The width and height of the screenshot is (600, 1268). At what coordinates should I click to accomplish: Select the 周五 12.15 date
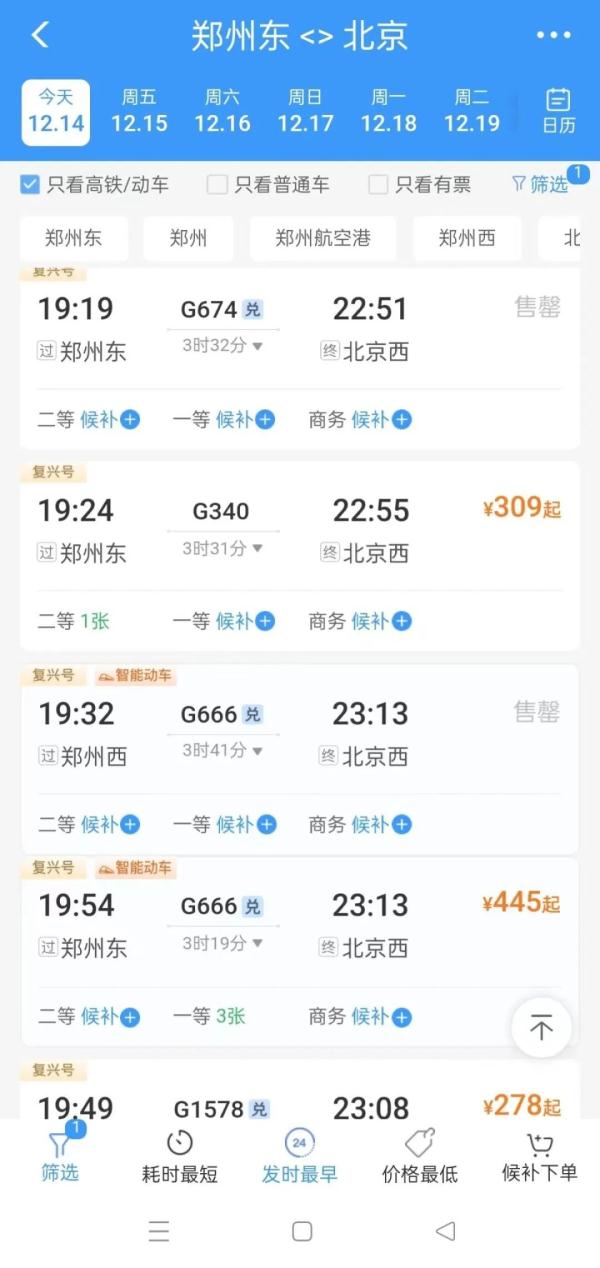coord(139,111)
